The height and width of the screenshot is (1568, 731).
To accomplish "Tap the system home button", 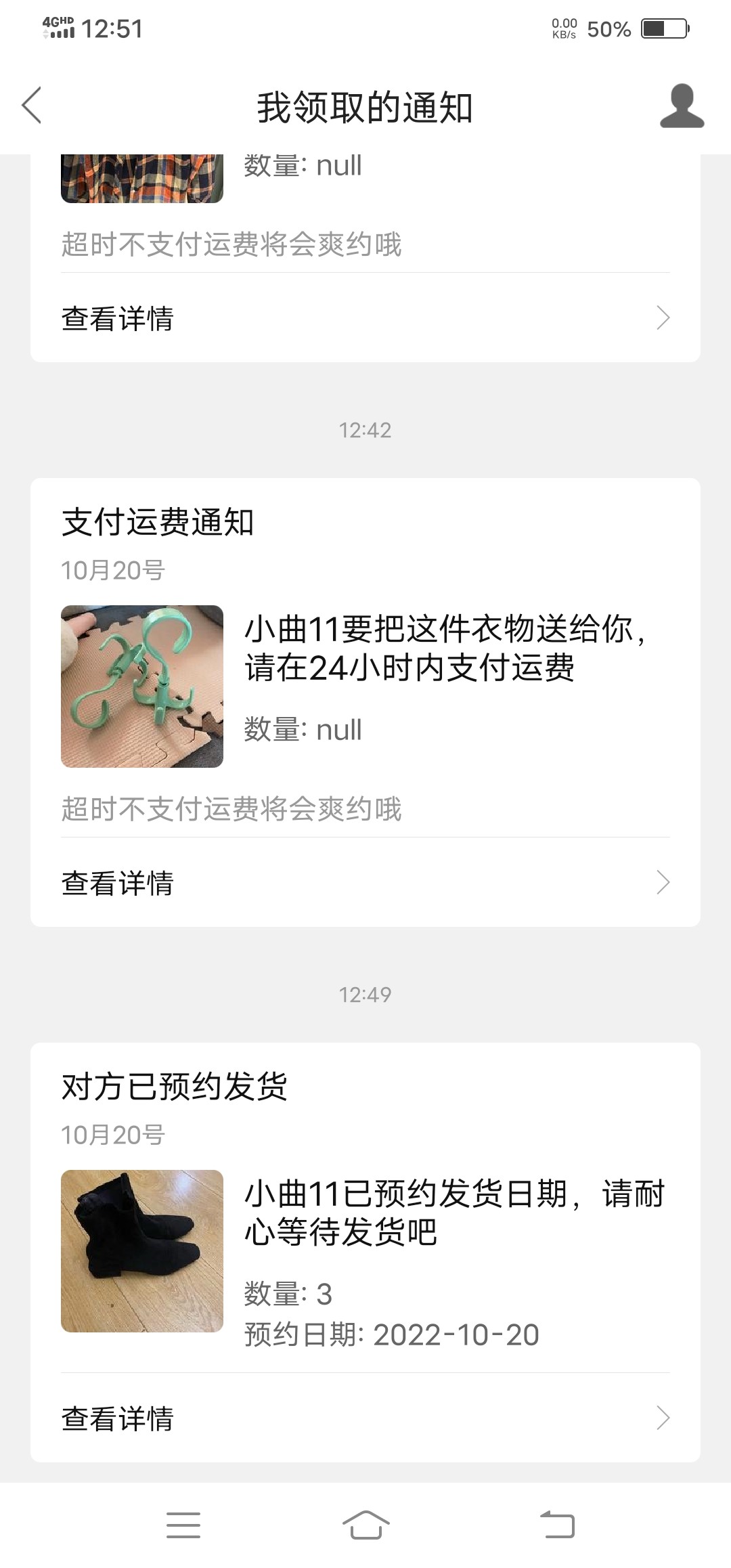I will [x=365, y=1525].
